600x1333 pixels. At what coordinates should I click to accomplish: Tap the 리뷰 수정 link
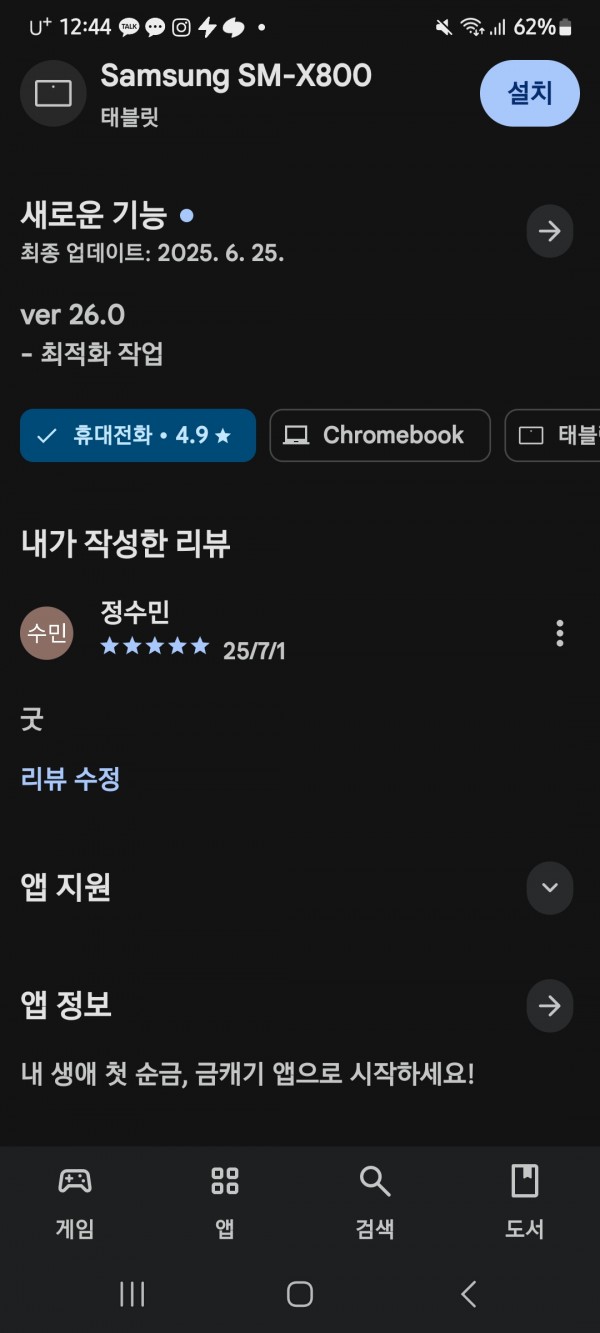[71, 779]
